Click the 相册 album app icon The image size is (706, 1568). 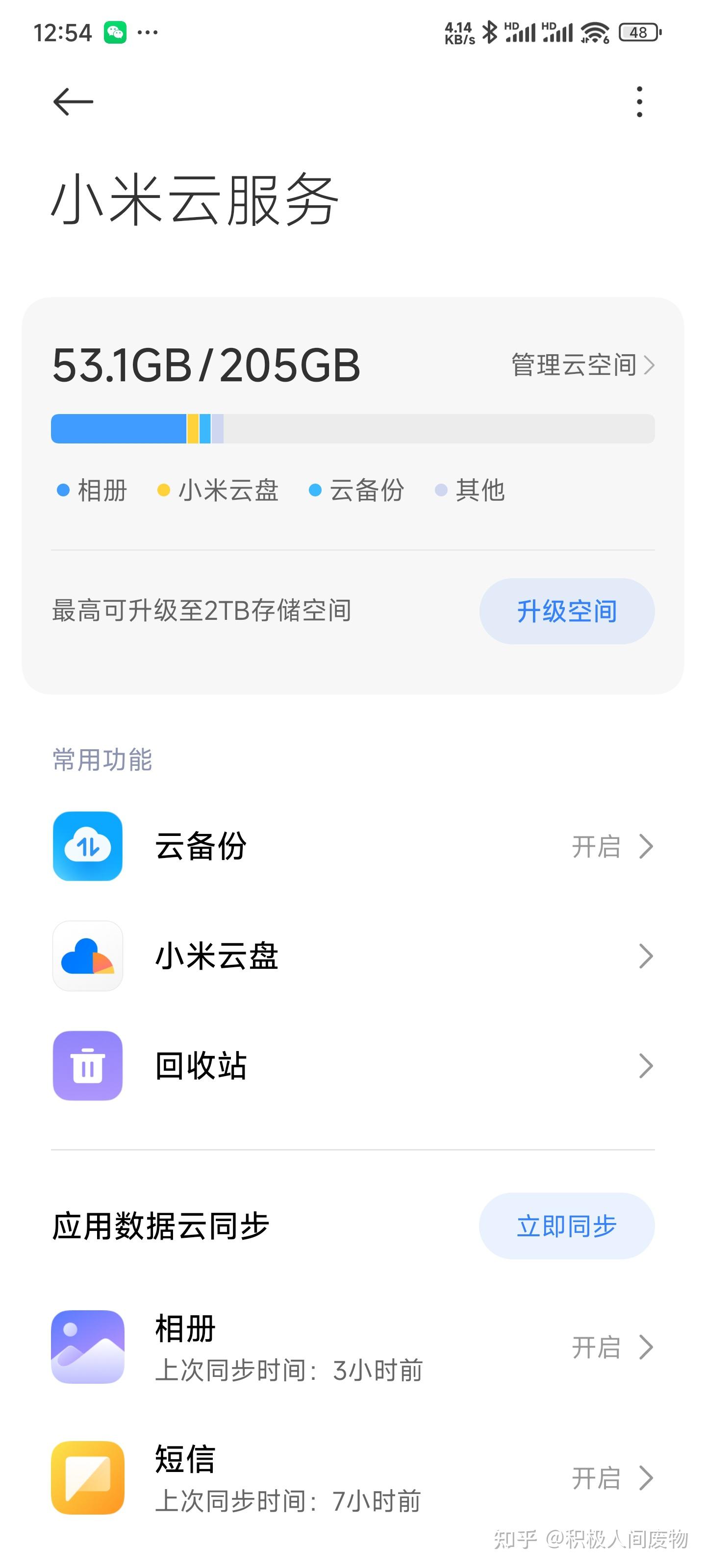point(87,1347)
